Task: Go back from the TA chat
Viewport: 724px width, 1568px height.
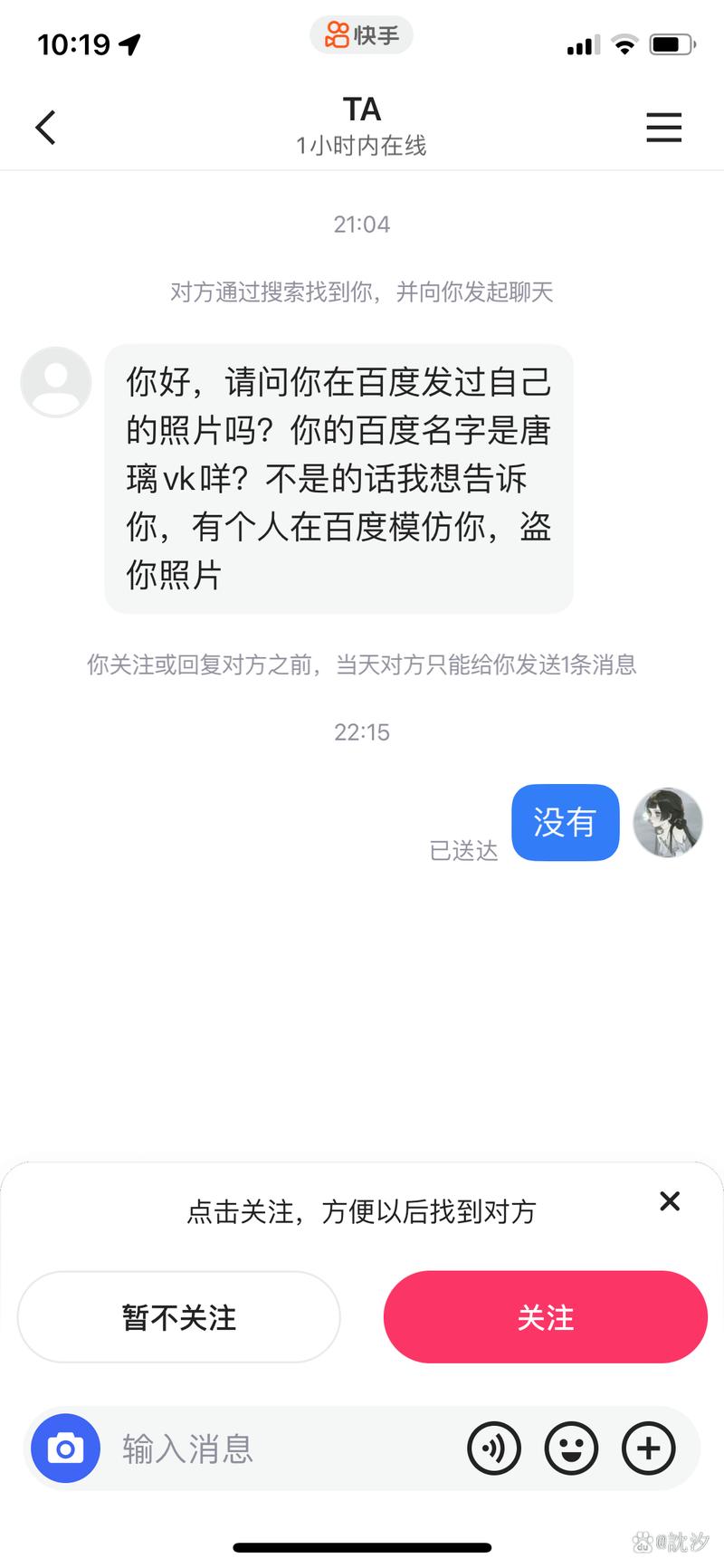Action: pos(46,128)
